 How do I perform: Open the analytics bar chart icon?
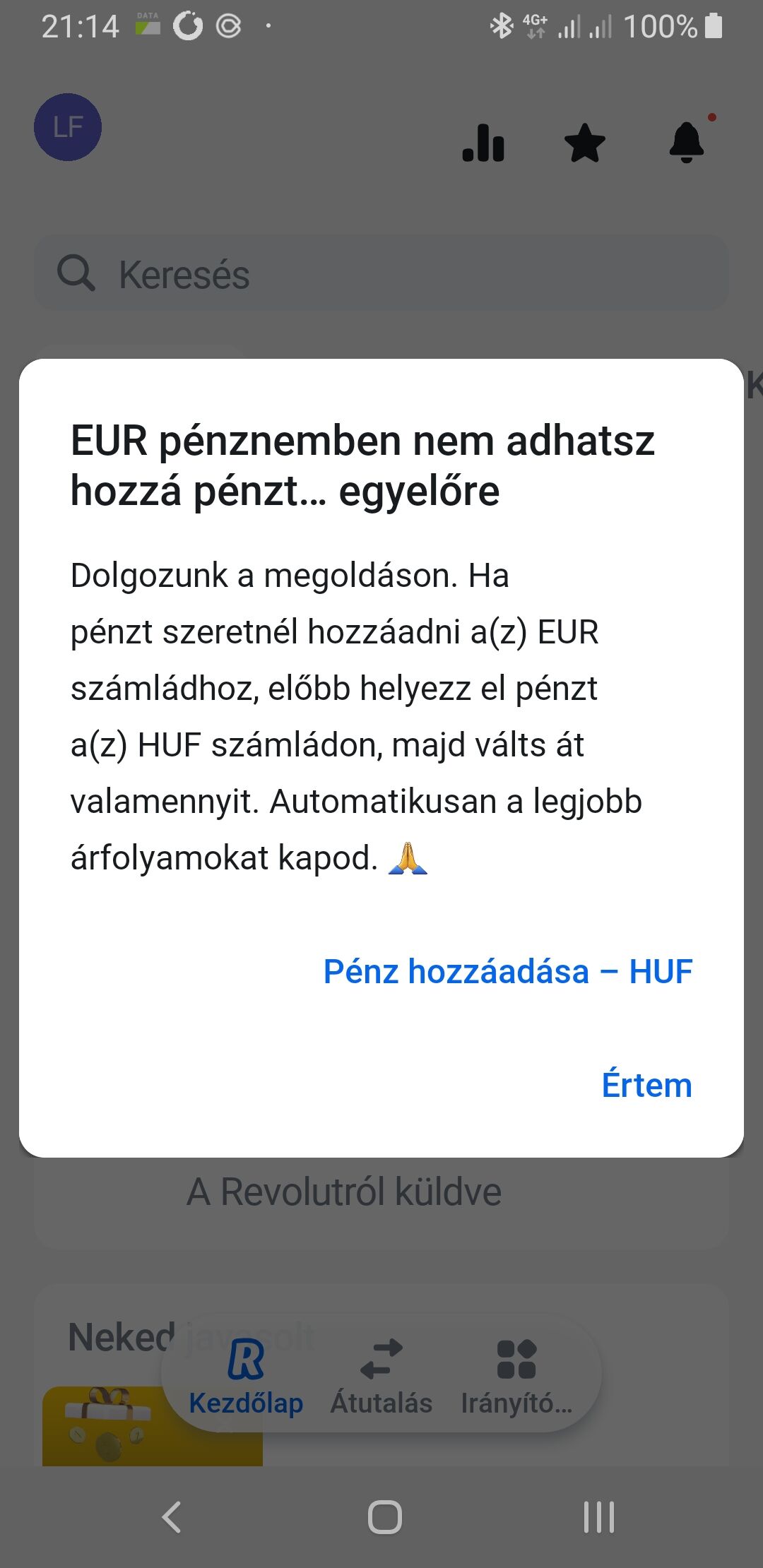(483, 143)
